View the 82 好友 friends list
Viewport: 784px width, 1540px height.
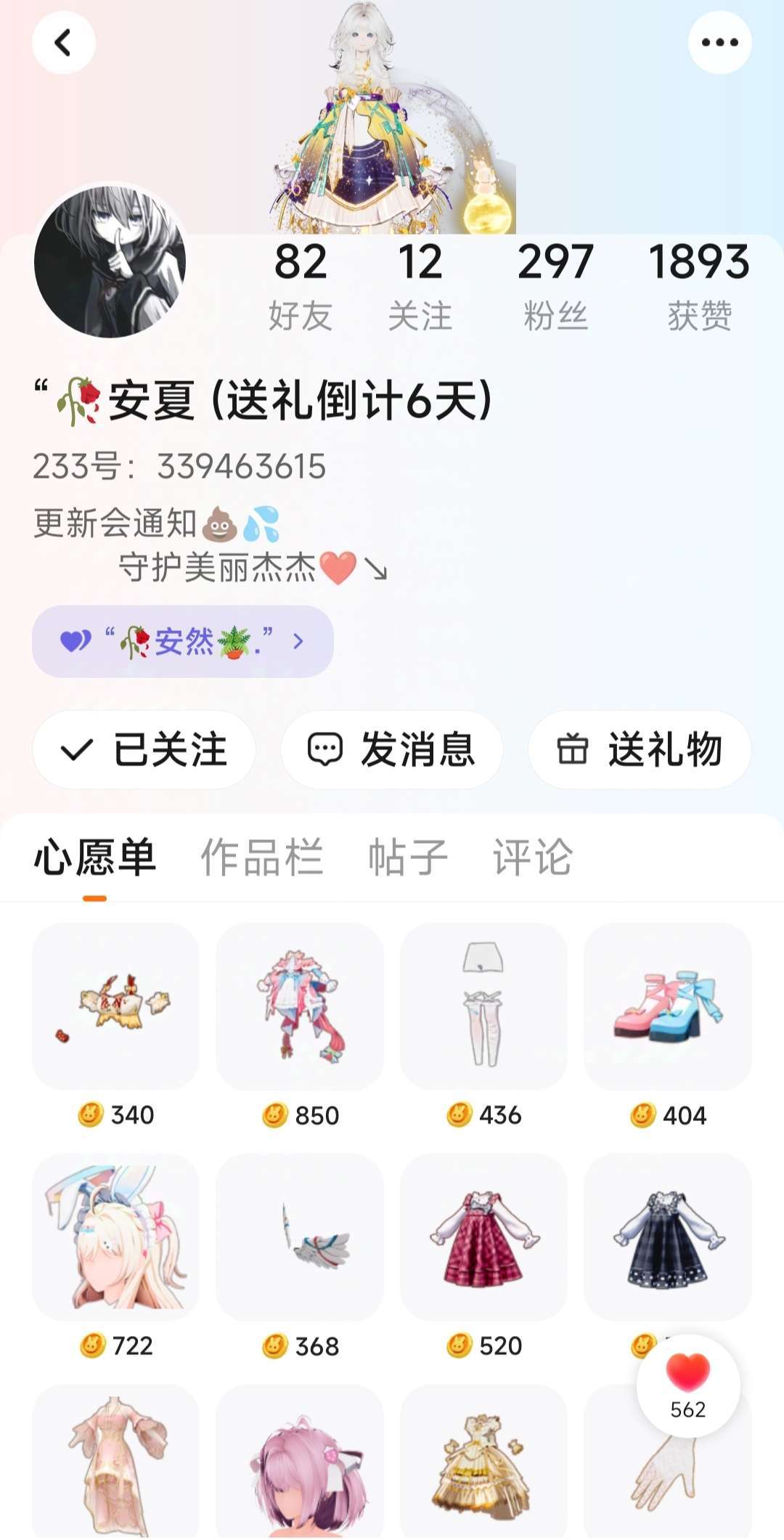(x=301, y=286)
